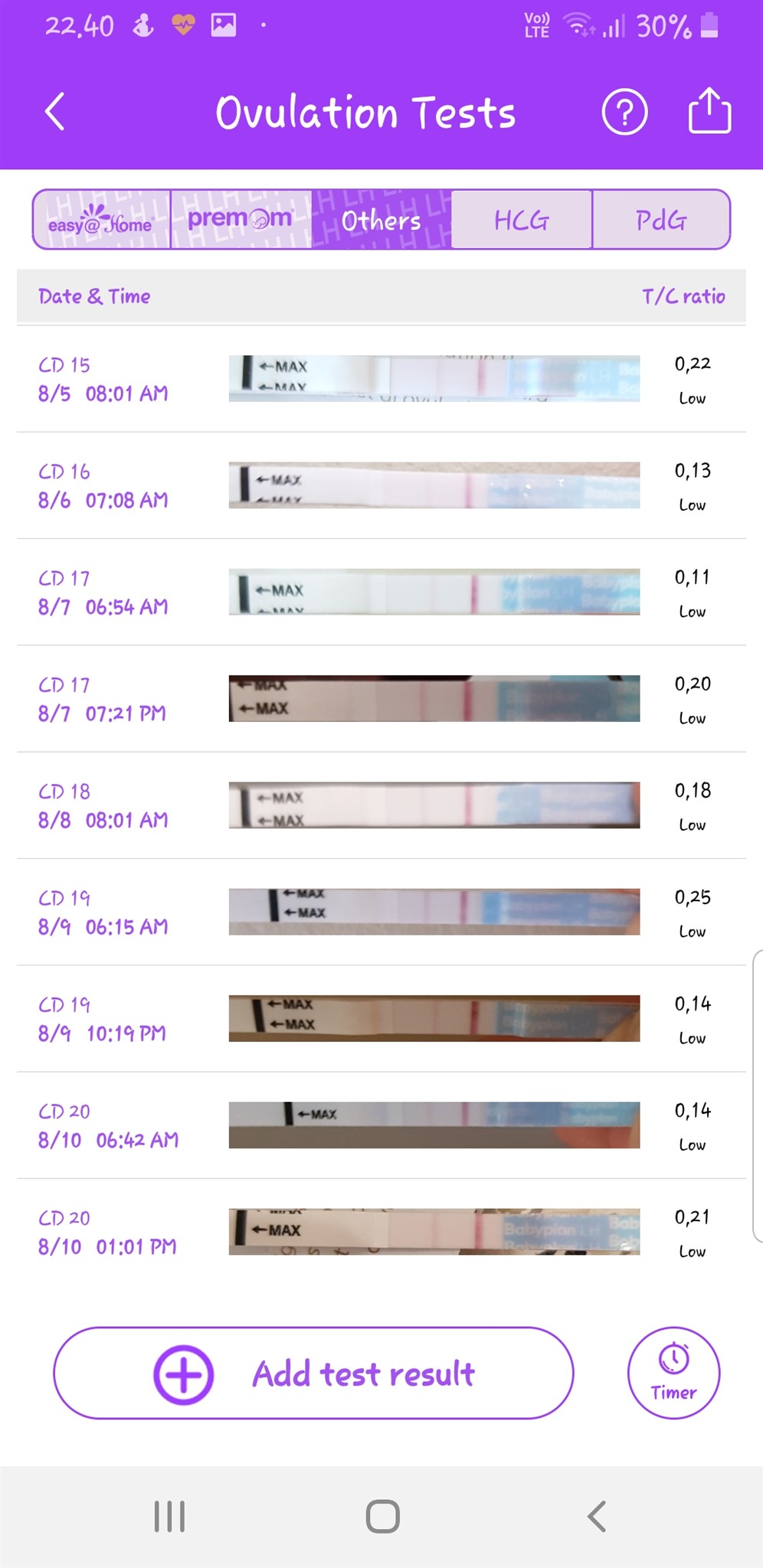The height and width of the screenshot is (1568, 763).
Task: View the 8/7 07:21 PM test entry
Action: [x=381, y=698]
